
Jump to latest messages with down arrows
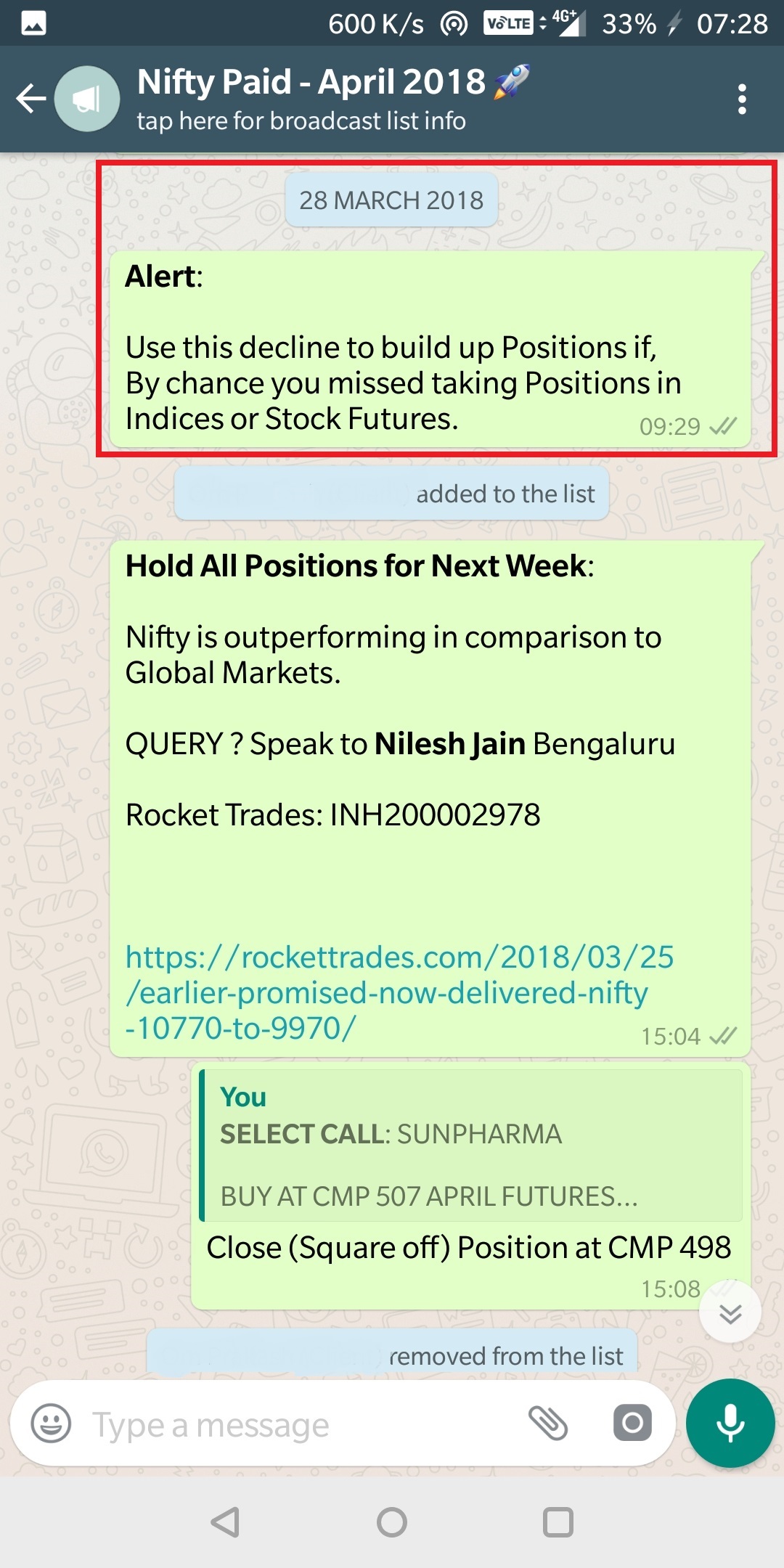click(x=730, y=1312)
